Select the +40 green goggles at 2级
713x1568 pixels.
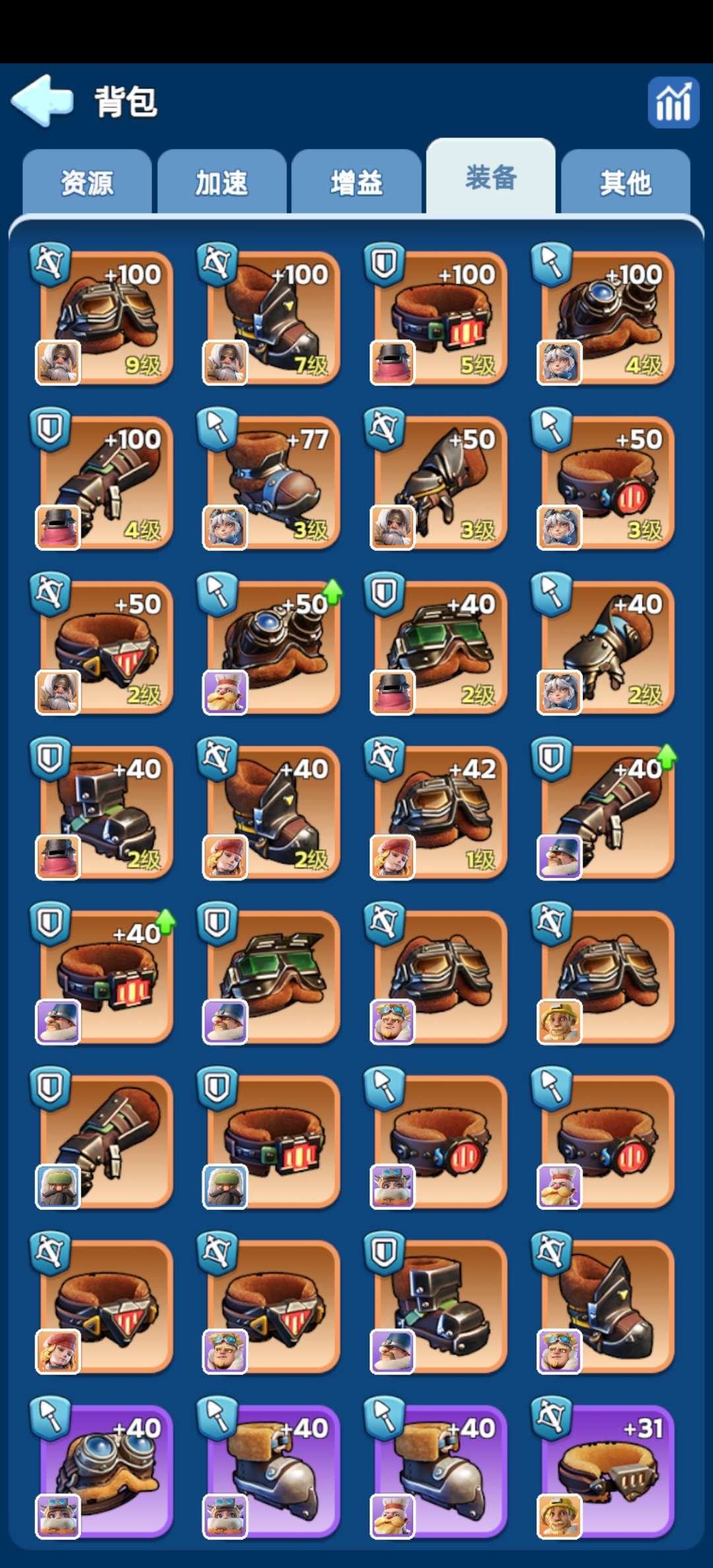click(440, 647)
